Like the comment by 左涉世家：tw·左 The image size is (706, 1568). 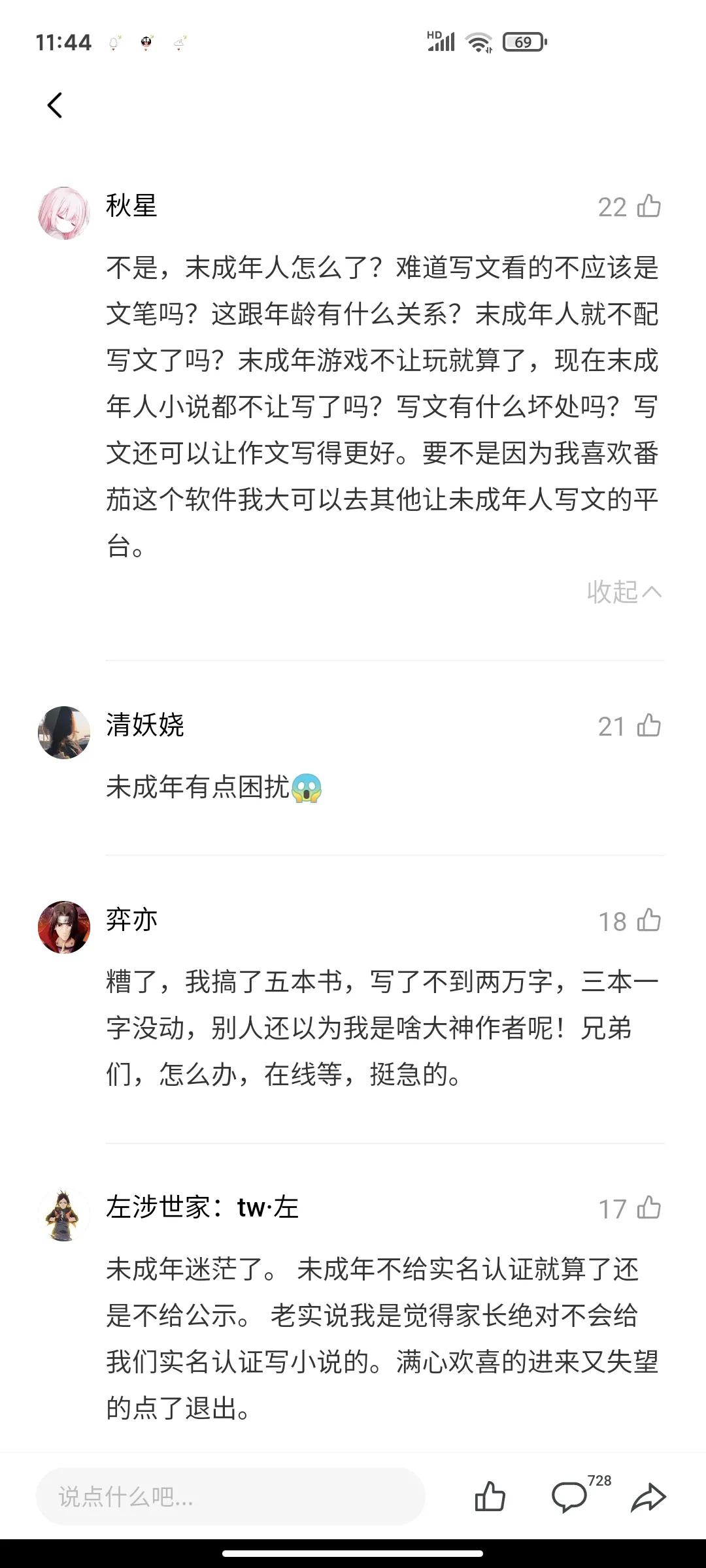coord(648,1208)
